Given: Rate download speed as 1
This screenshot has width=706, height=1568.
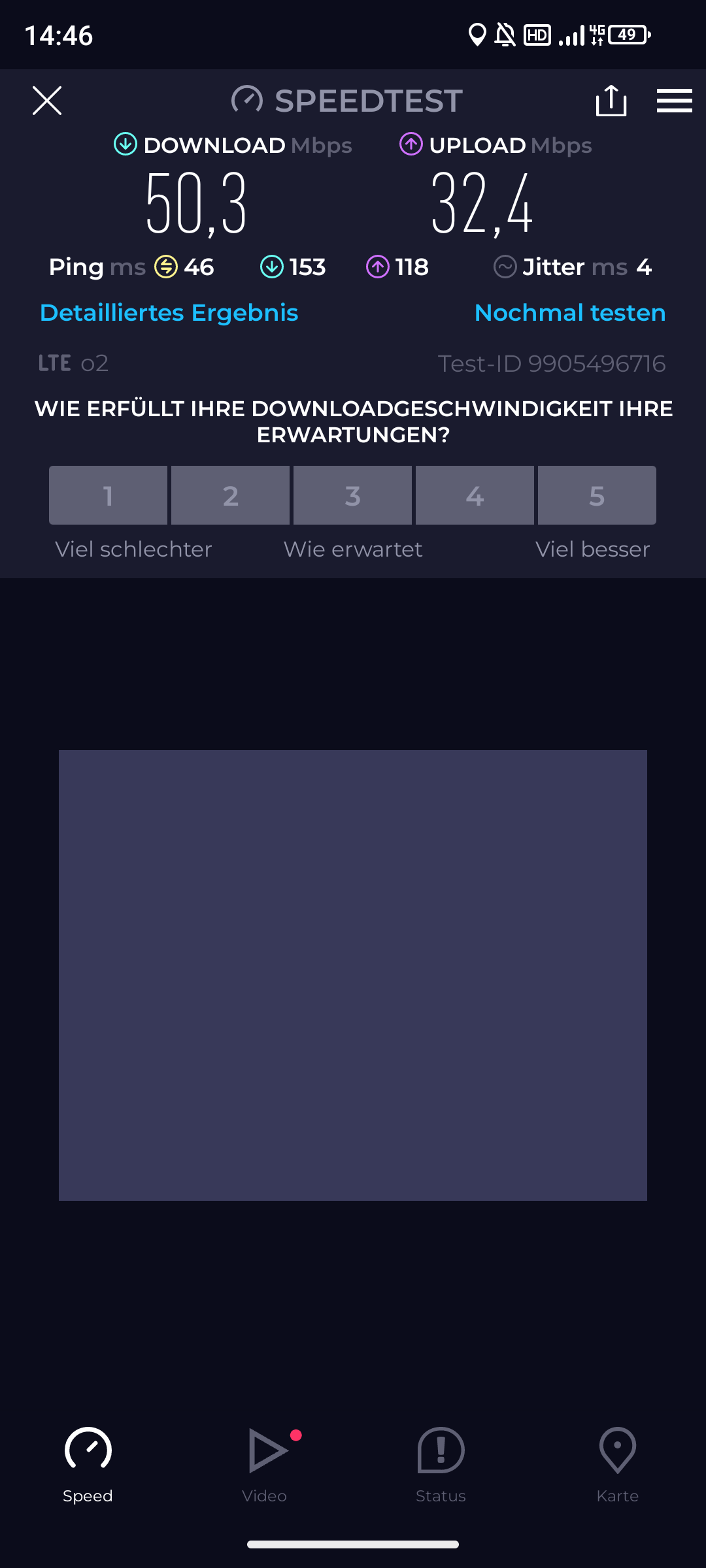Looking at the screenshot, I should [x=108, y=495].
